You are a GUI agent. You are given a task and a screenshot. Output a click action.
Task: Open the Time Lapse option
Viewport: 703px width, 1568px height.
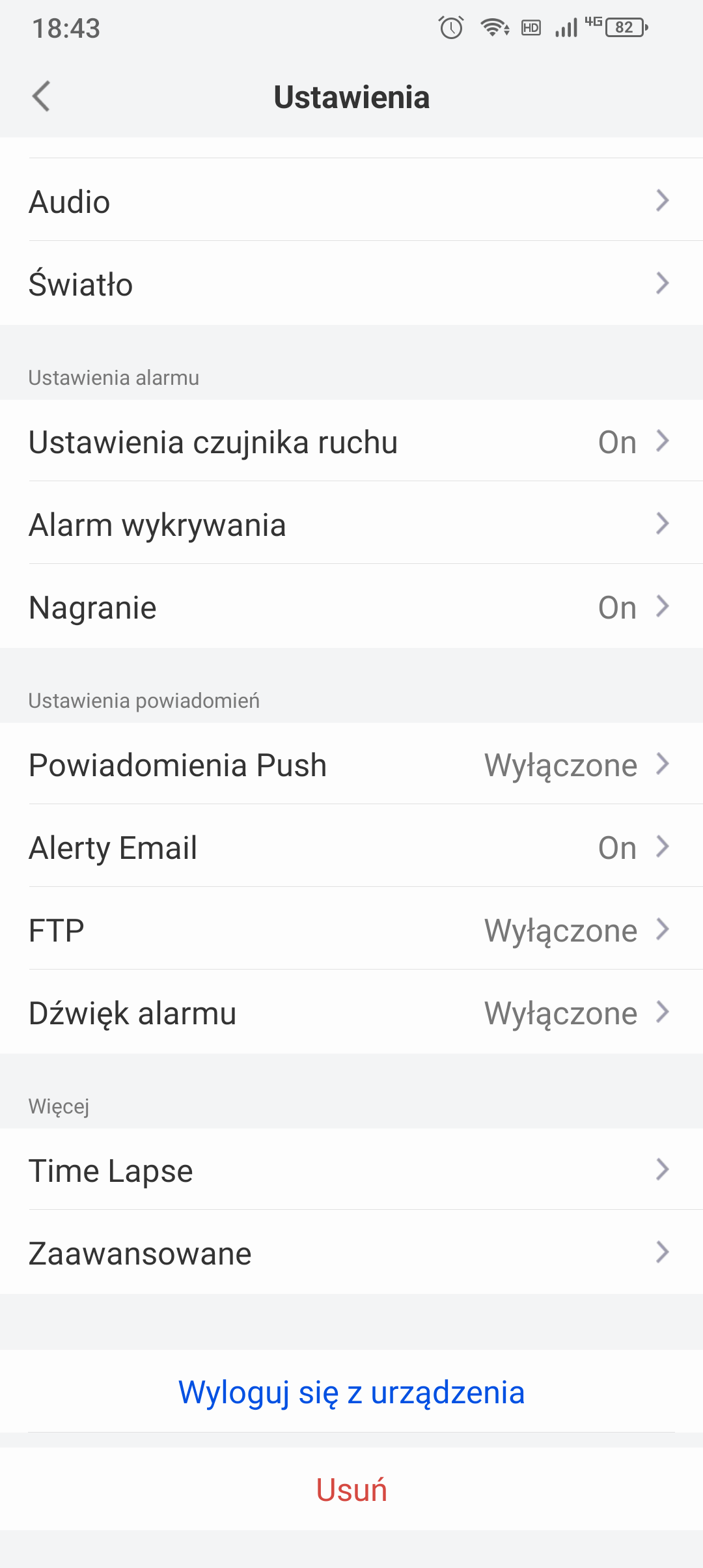351,1169
